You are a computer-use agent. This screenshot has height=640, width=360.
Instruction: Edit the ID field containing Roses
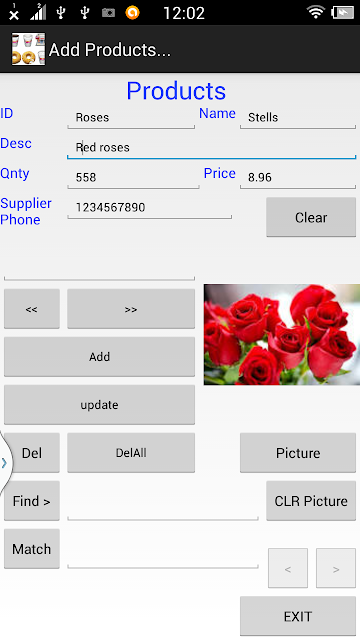click(x=131, y=118)
